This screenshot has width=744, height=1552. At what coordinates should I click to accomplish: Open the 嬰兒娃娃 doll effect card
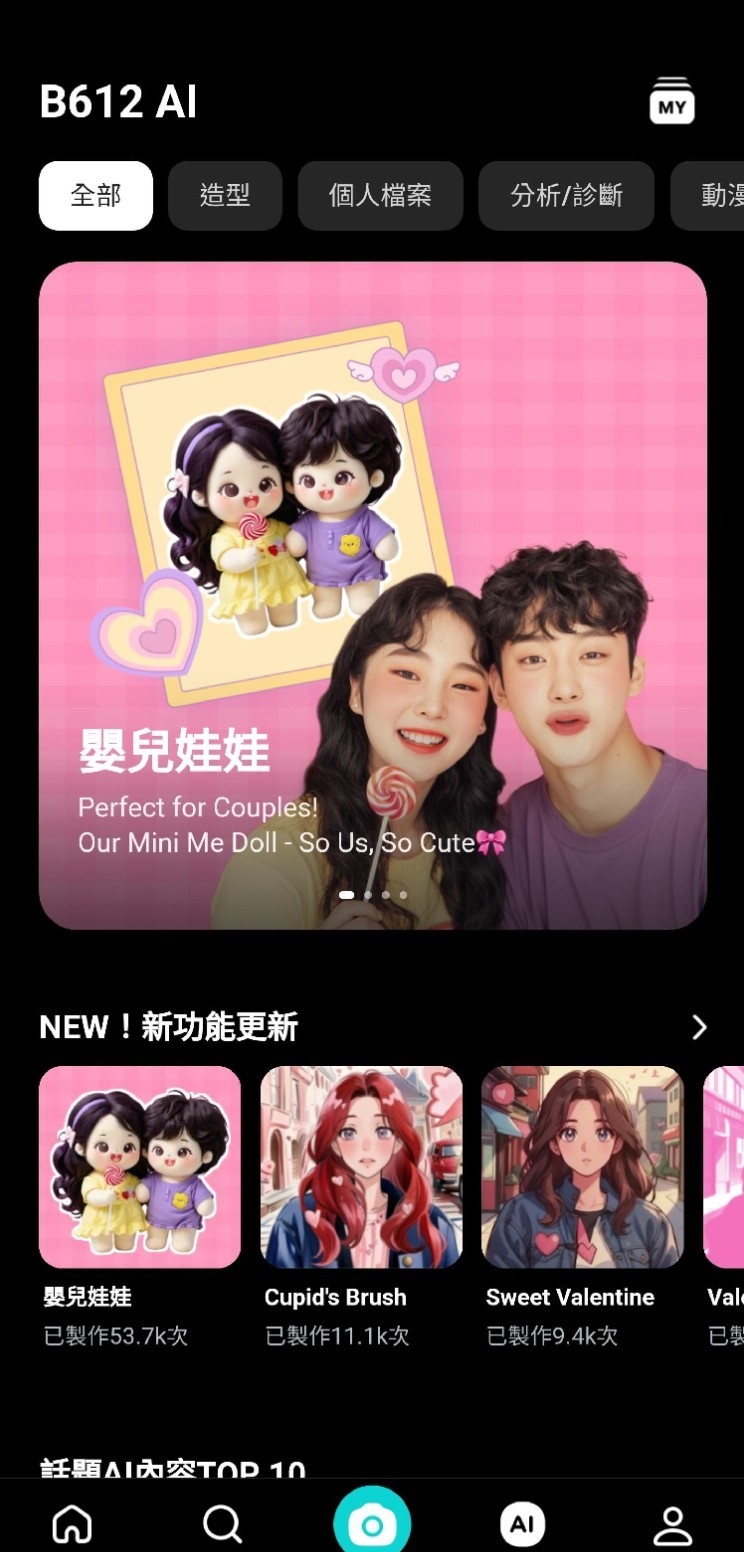[140, 1167]
